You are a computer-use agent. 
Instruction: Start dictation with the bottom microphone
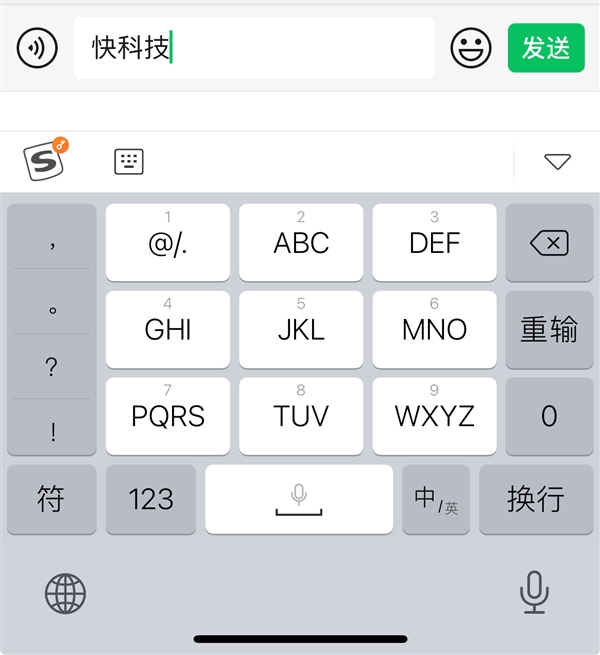534,592
